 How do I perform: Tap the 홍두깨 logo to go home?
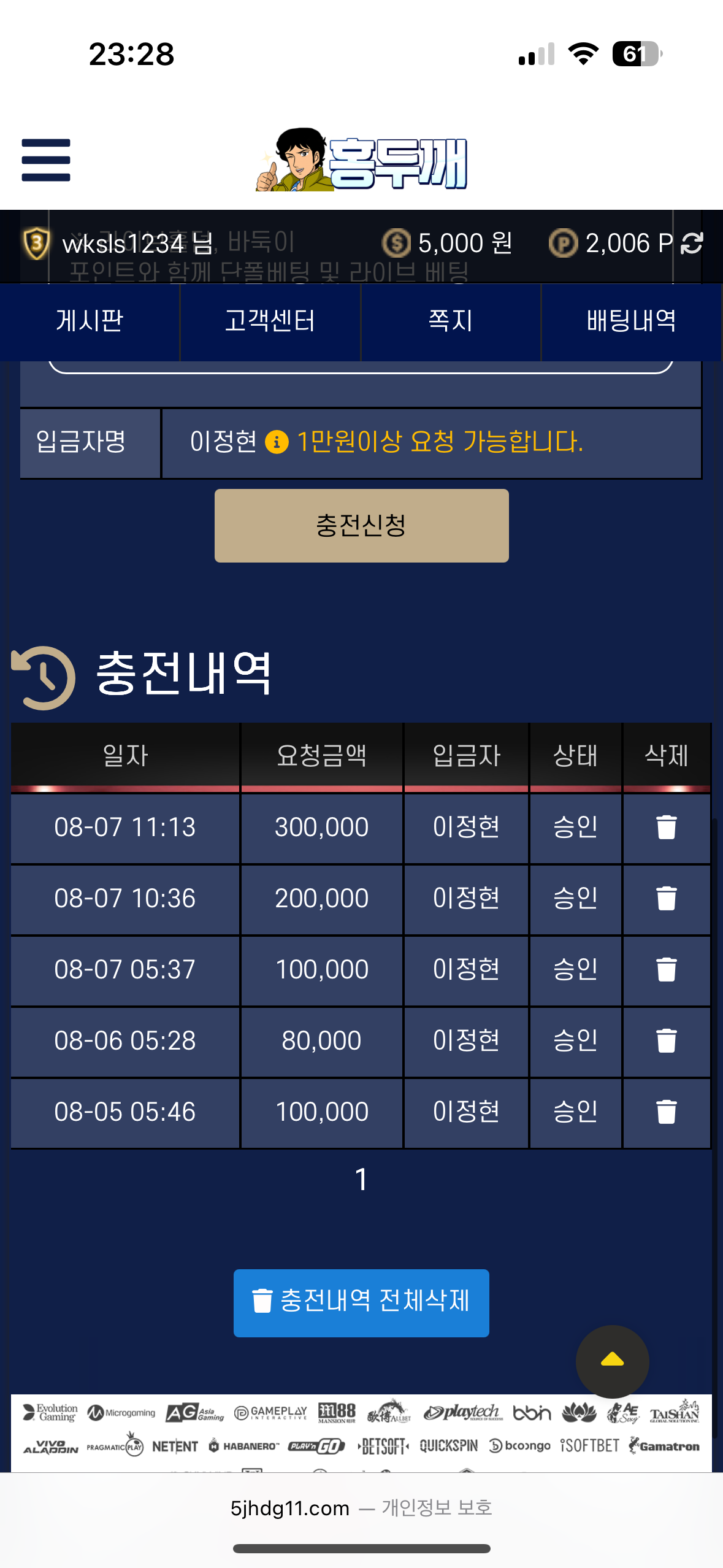[x=362, y=160]
